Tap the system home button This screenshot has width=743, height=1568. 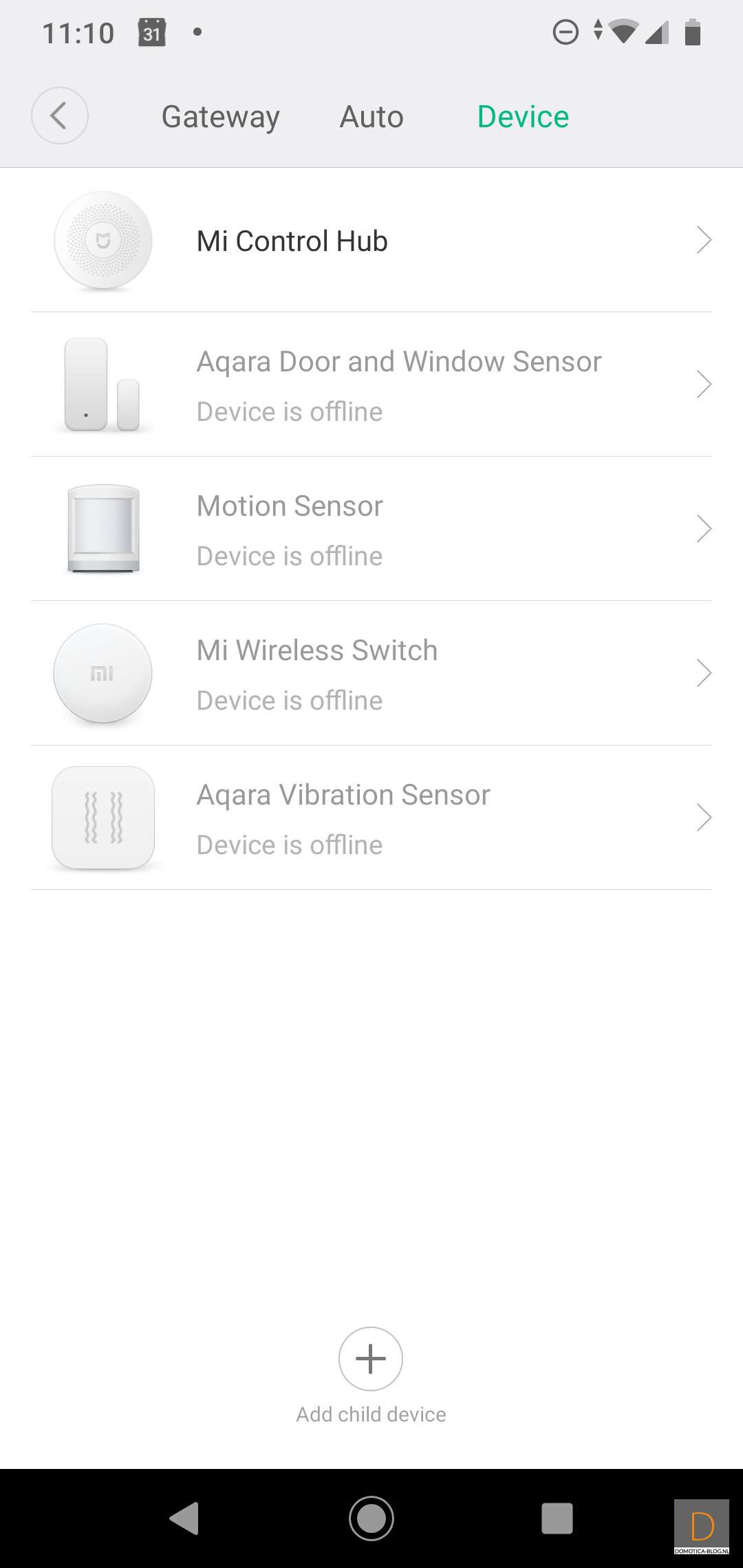click(x=371, y=1518)
